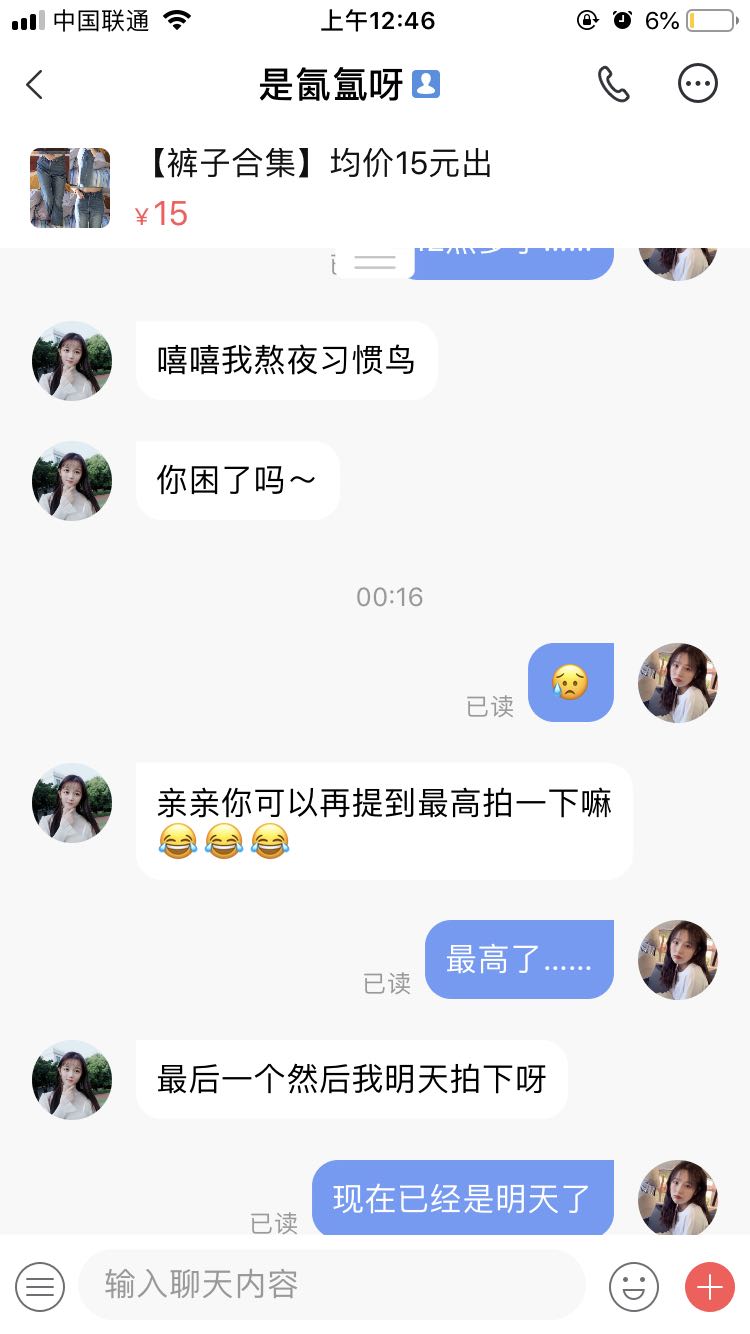Open the more options menu
The height and width of the screenshot is (1334, 750).
(697, 85)
